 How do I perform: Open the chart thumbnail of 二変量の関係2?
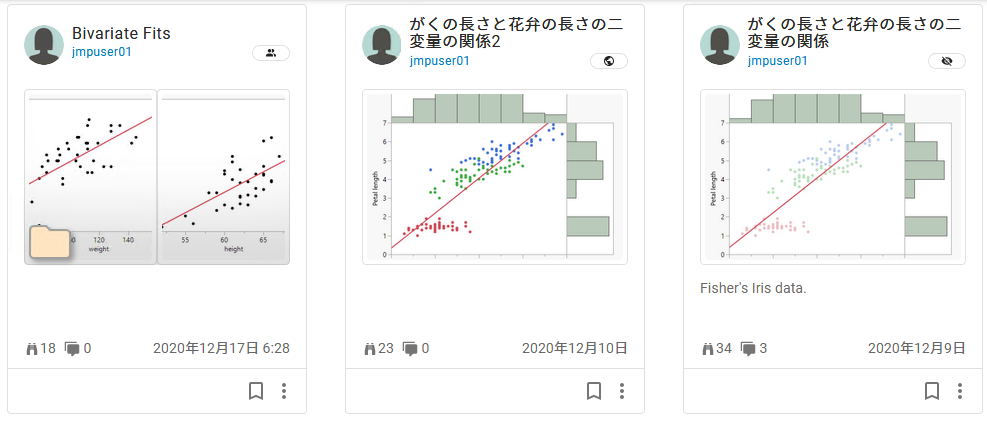494,177
